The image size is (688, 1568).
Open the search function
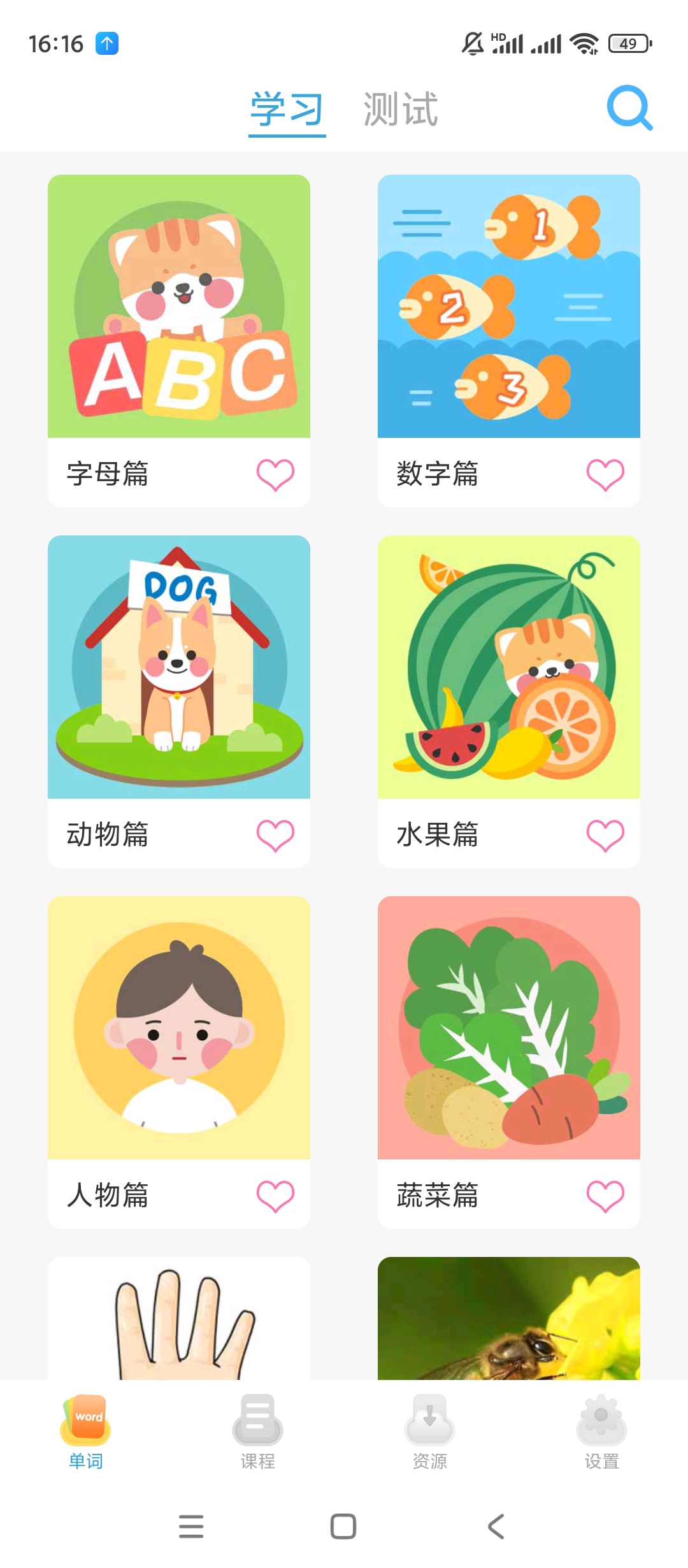(629, 110)
